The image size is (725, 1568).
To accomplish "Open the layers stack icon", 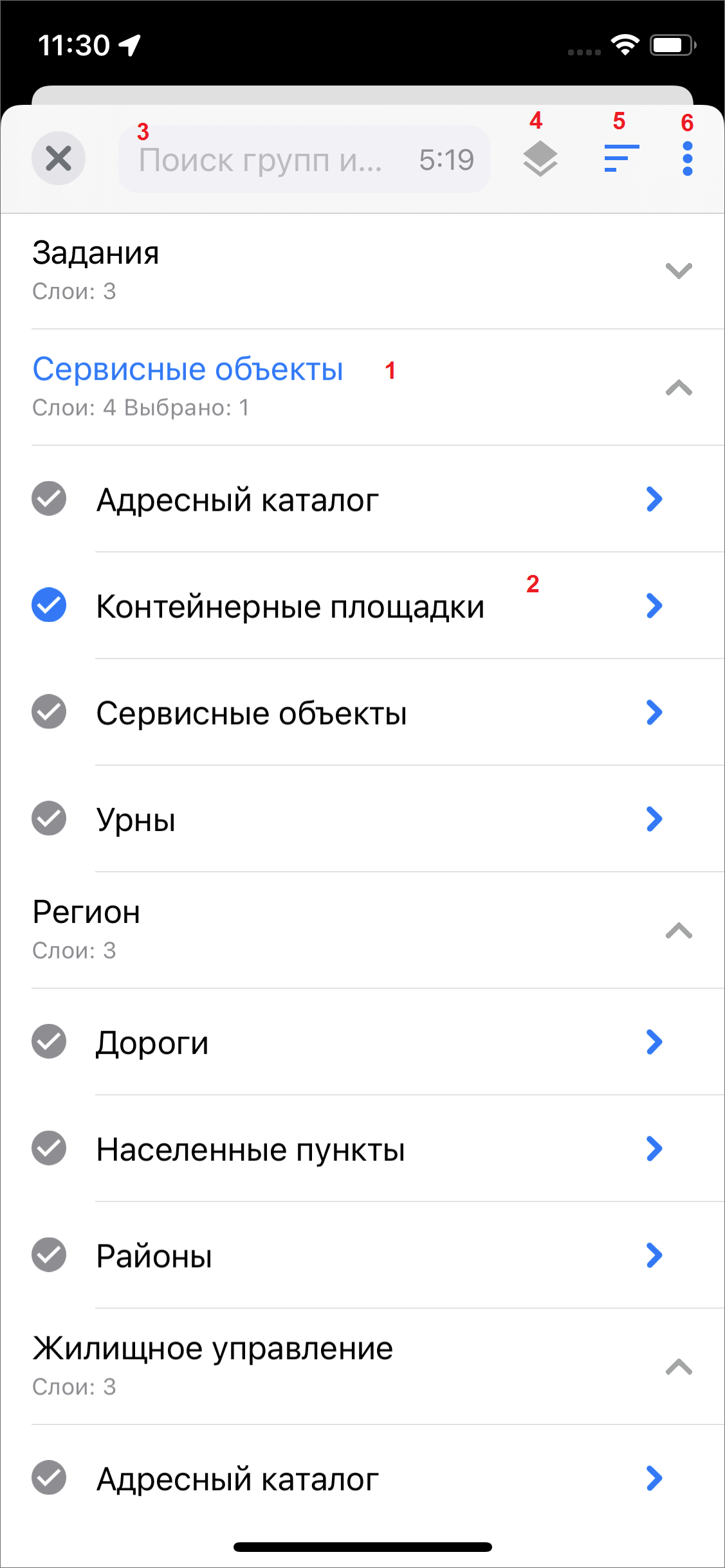I will 540,158.
